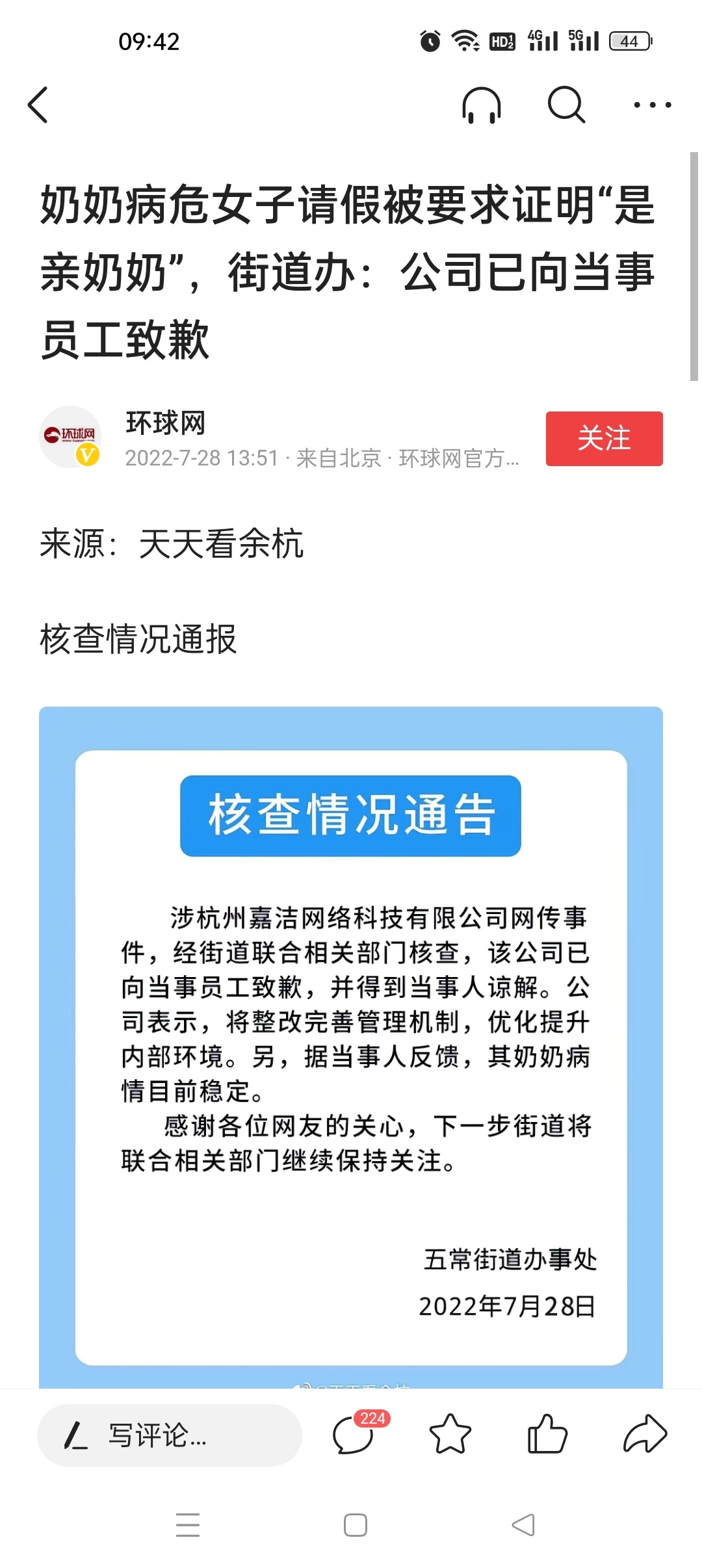Go back using the top-left arrow

[x=38, y=105]
